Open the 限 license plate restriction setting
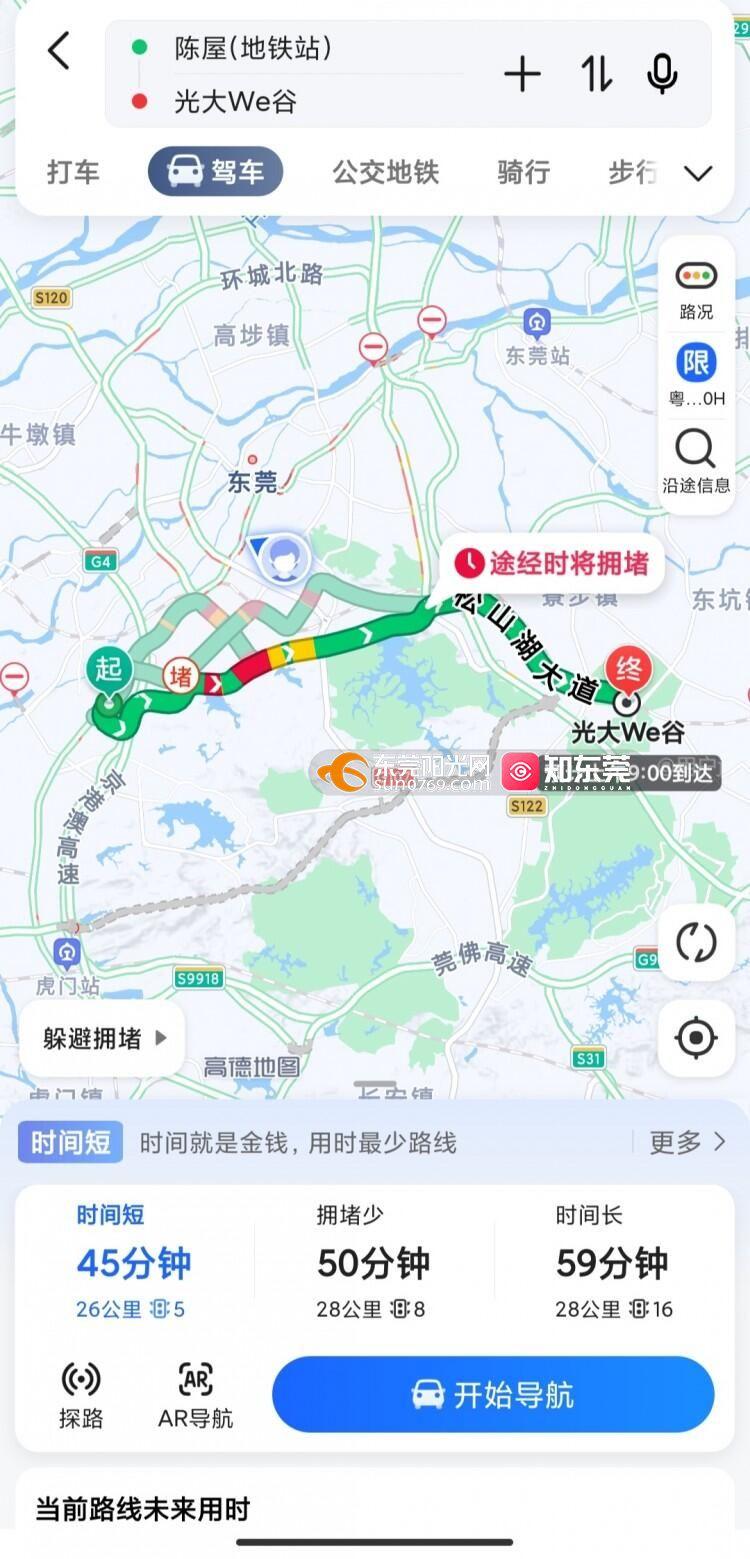 (x=696, y=374)
